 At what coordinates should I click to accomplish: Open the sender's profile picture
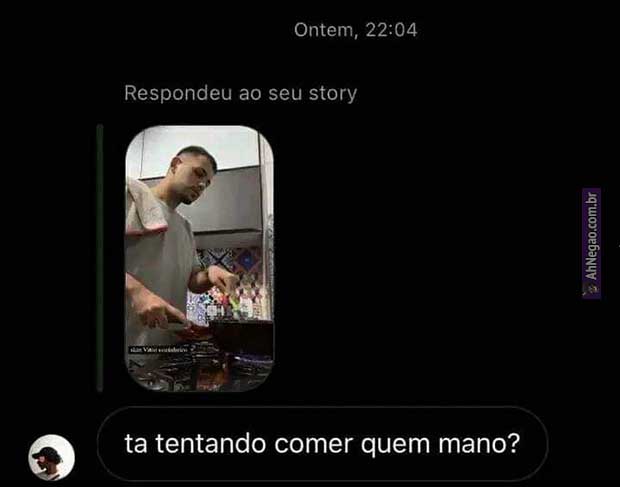pos(51,458)
